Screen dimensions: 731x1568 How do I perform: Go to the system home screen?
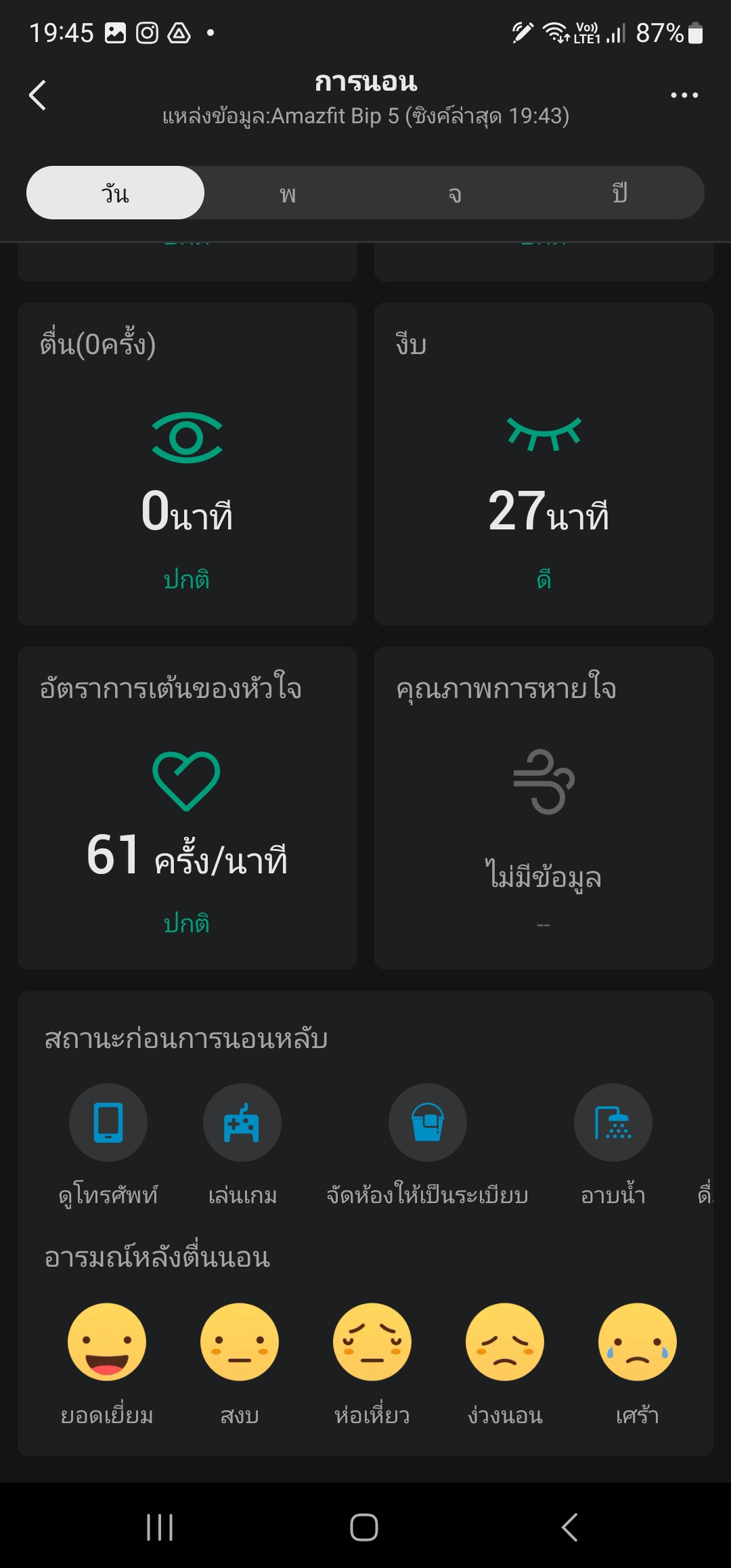[x=364, y=1527]
